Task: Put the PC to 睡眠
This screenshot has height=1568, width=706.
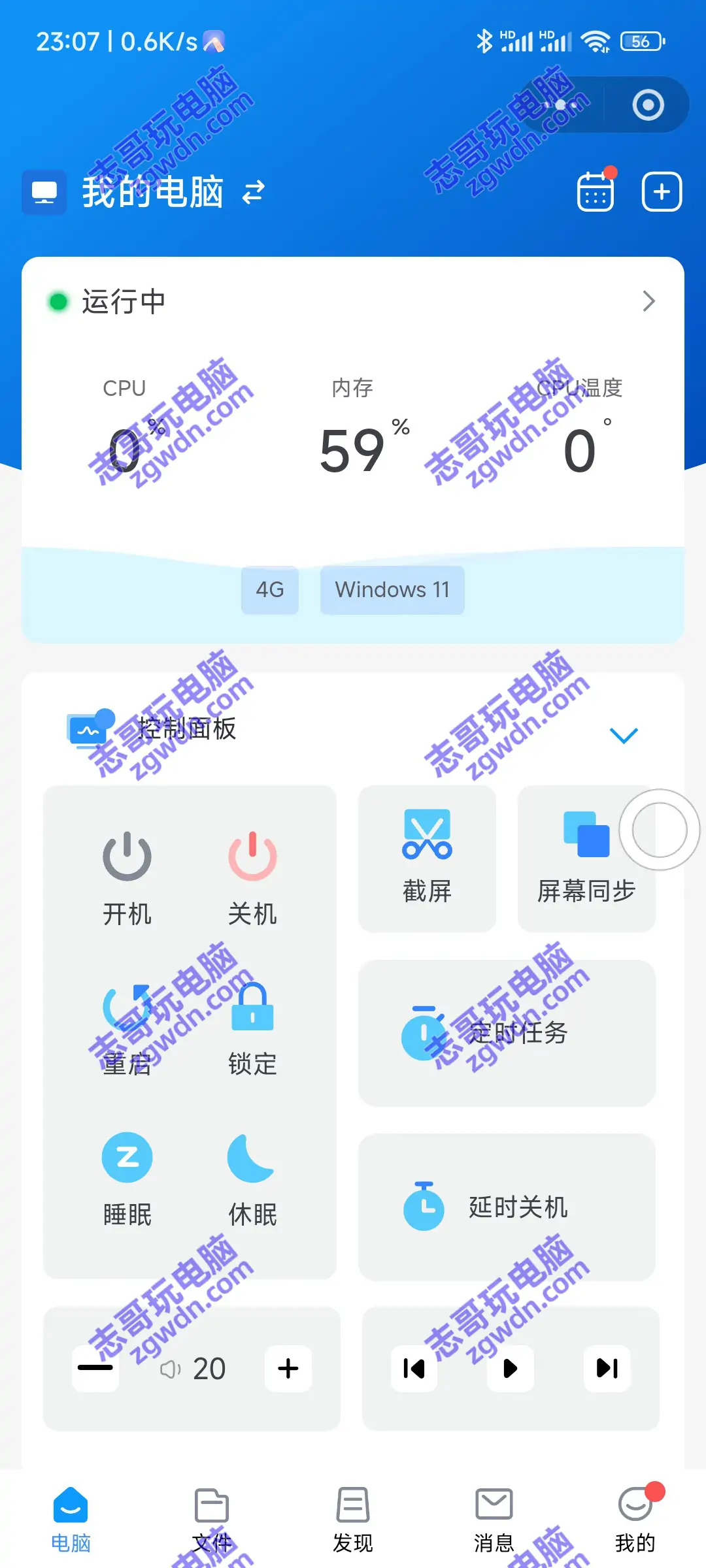Action: (x=127, y=1178)
